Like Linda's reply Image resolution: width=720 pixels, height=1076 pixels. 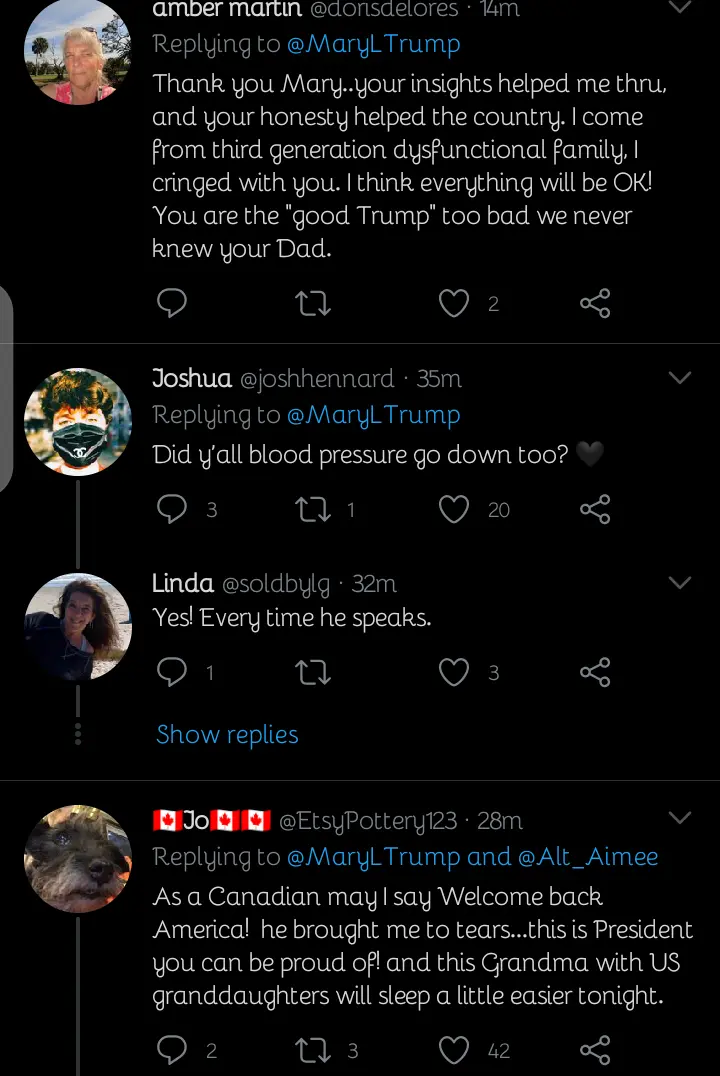454,672
